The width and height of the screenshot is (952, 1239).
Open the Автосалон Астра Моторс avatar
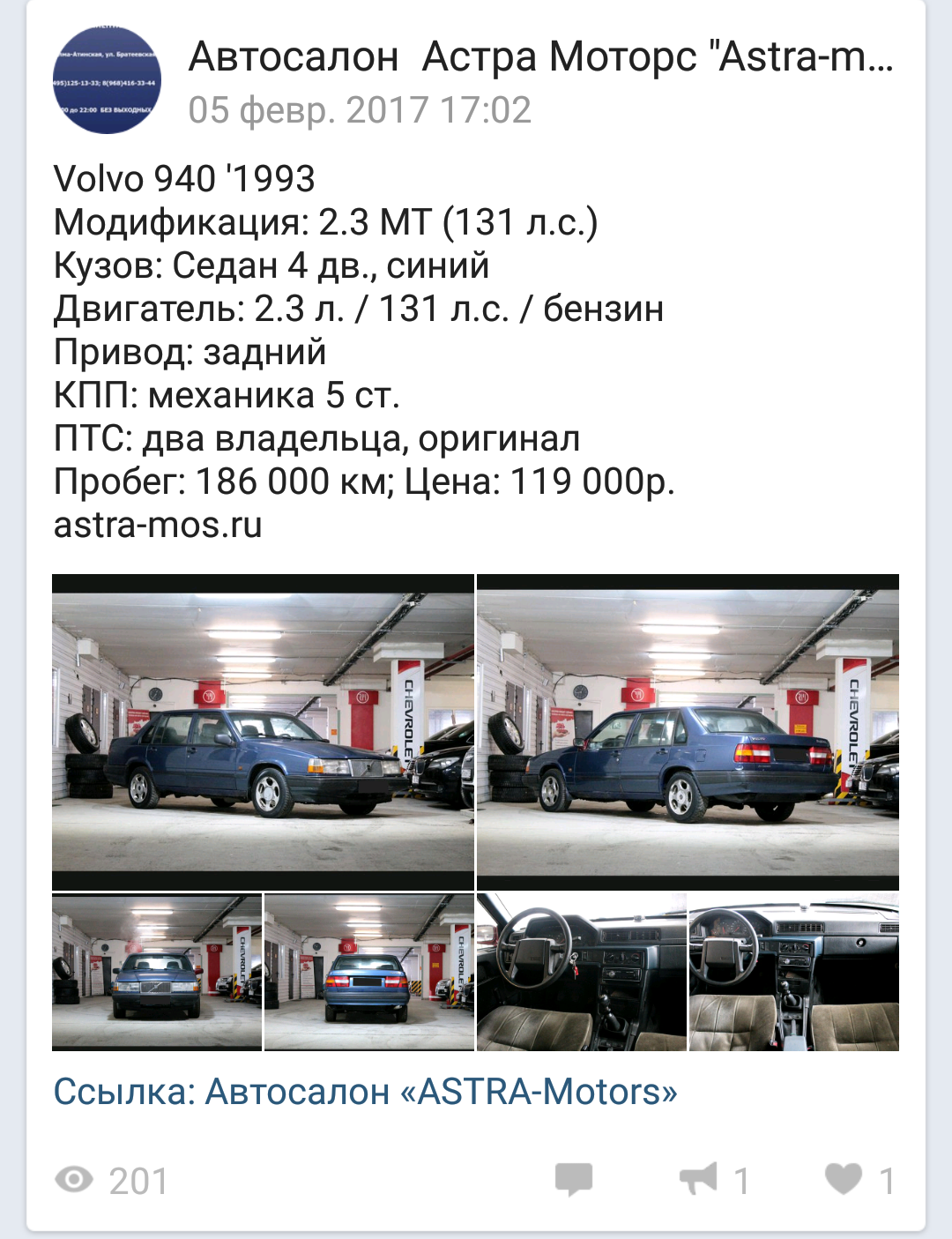click(x=107, y=80)
